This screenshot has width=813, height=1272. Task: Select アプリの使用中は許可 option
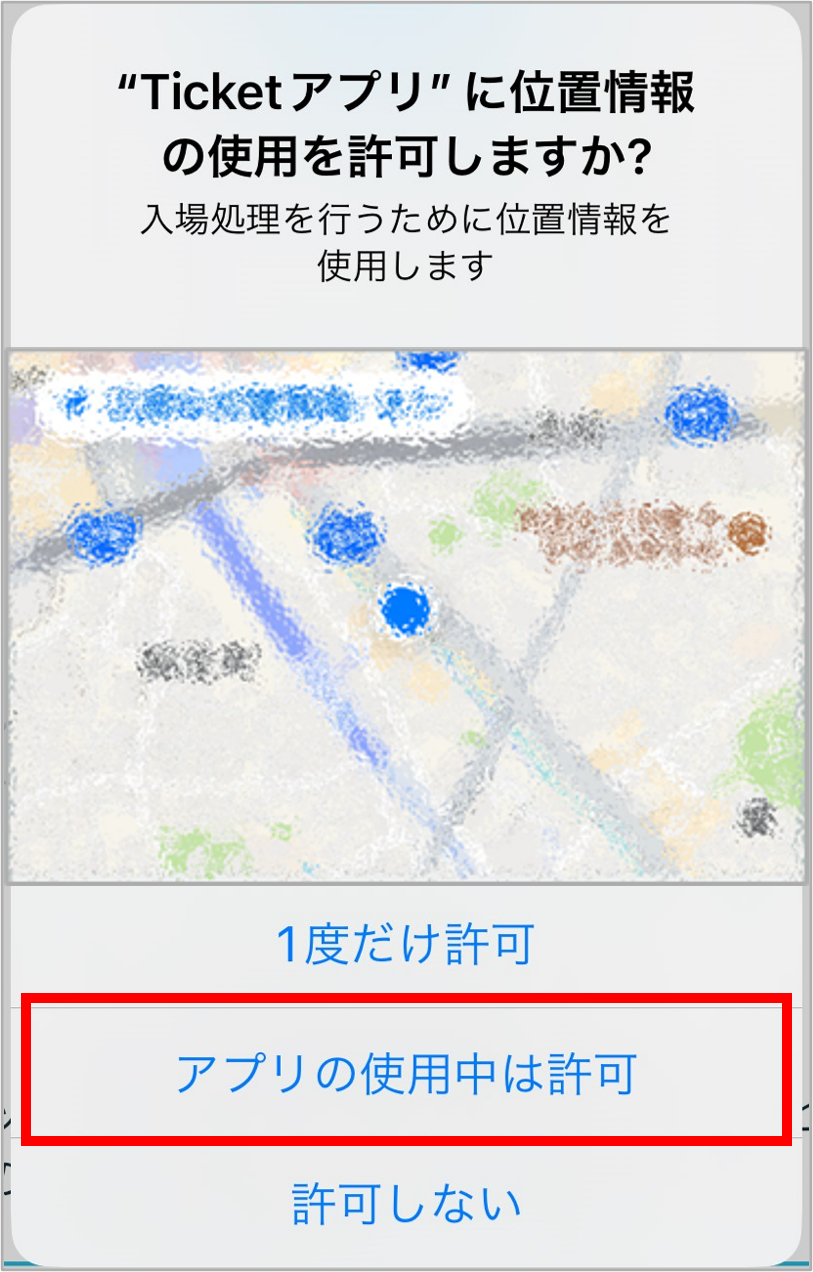(405, 1073)
